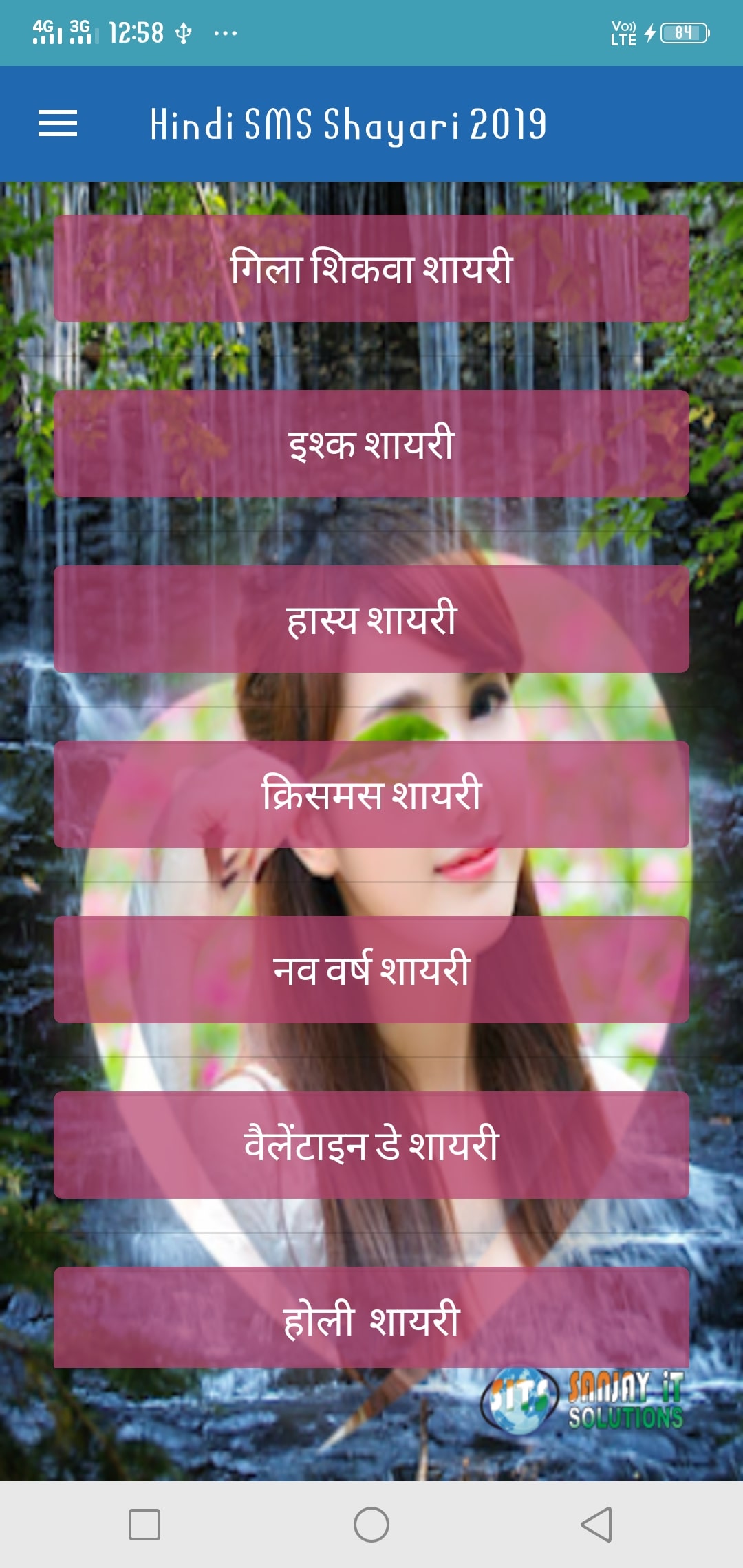The image size is (743, 1568).
Task: Go to the home screen
Action: [x=371, y=1525]
